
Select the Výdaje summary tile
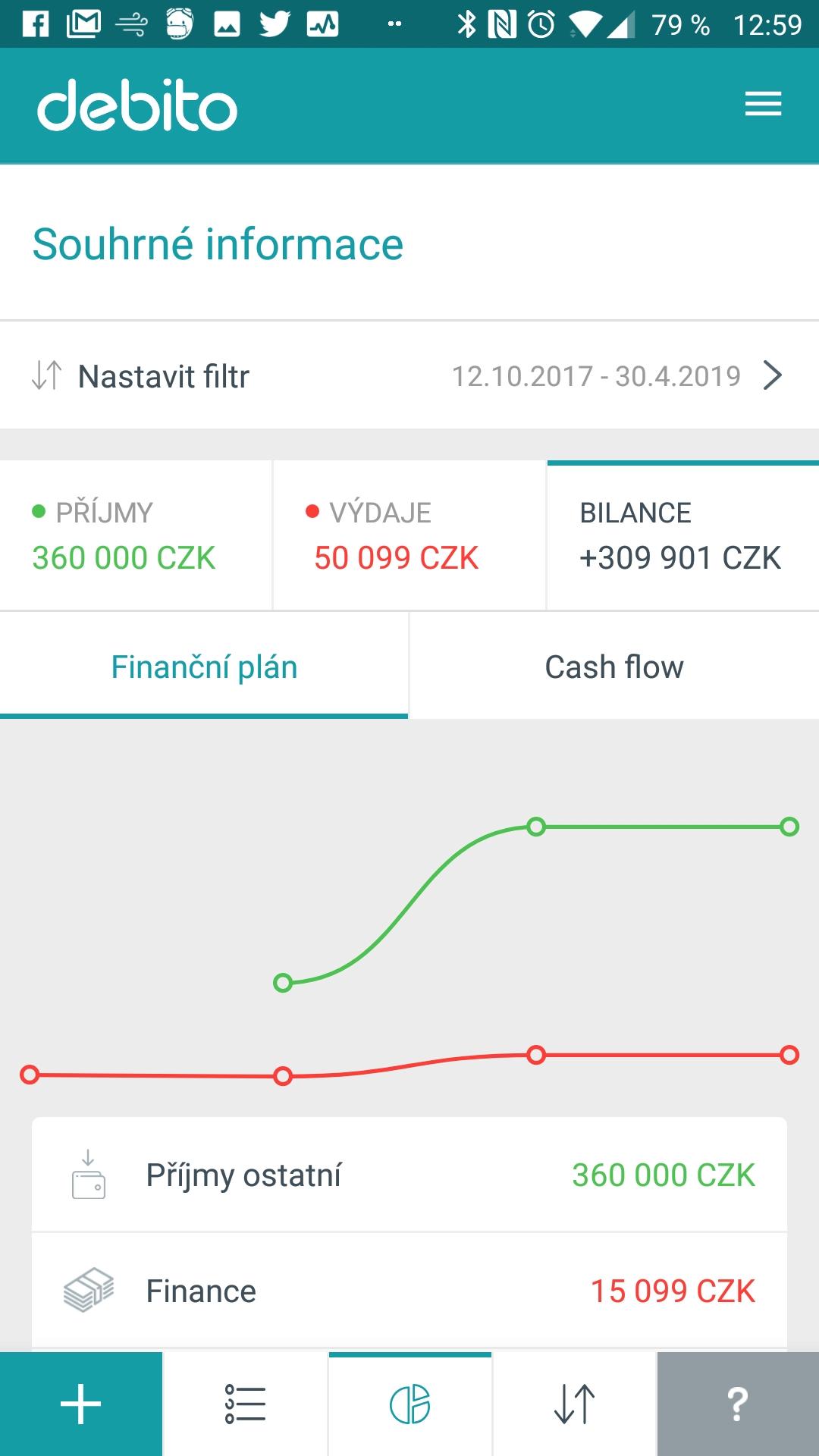409,535
